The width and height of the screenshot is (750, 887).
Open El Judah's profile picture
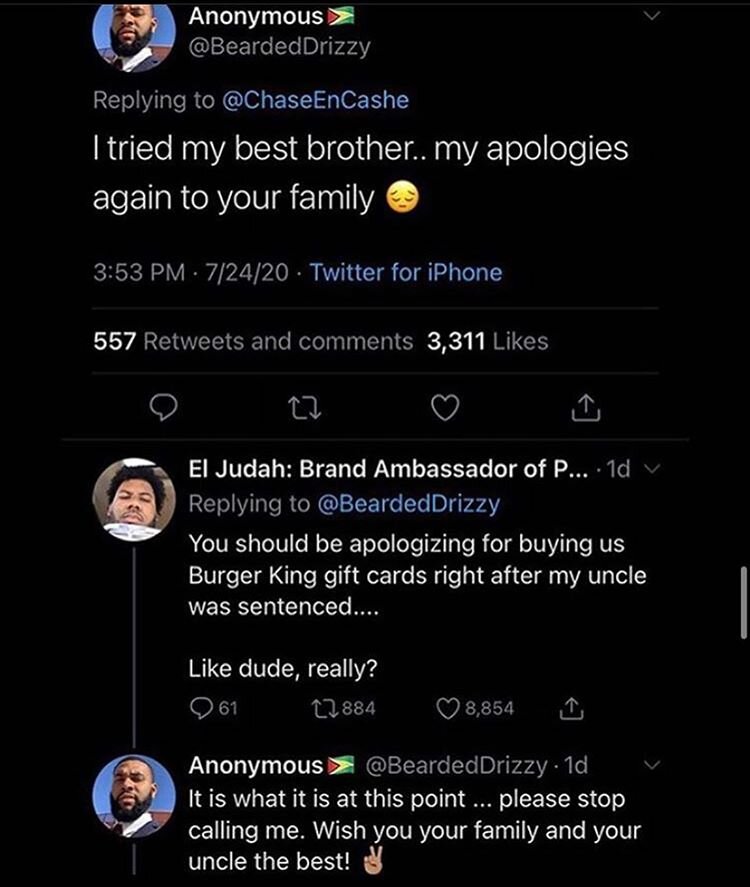click(134, 499)
